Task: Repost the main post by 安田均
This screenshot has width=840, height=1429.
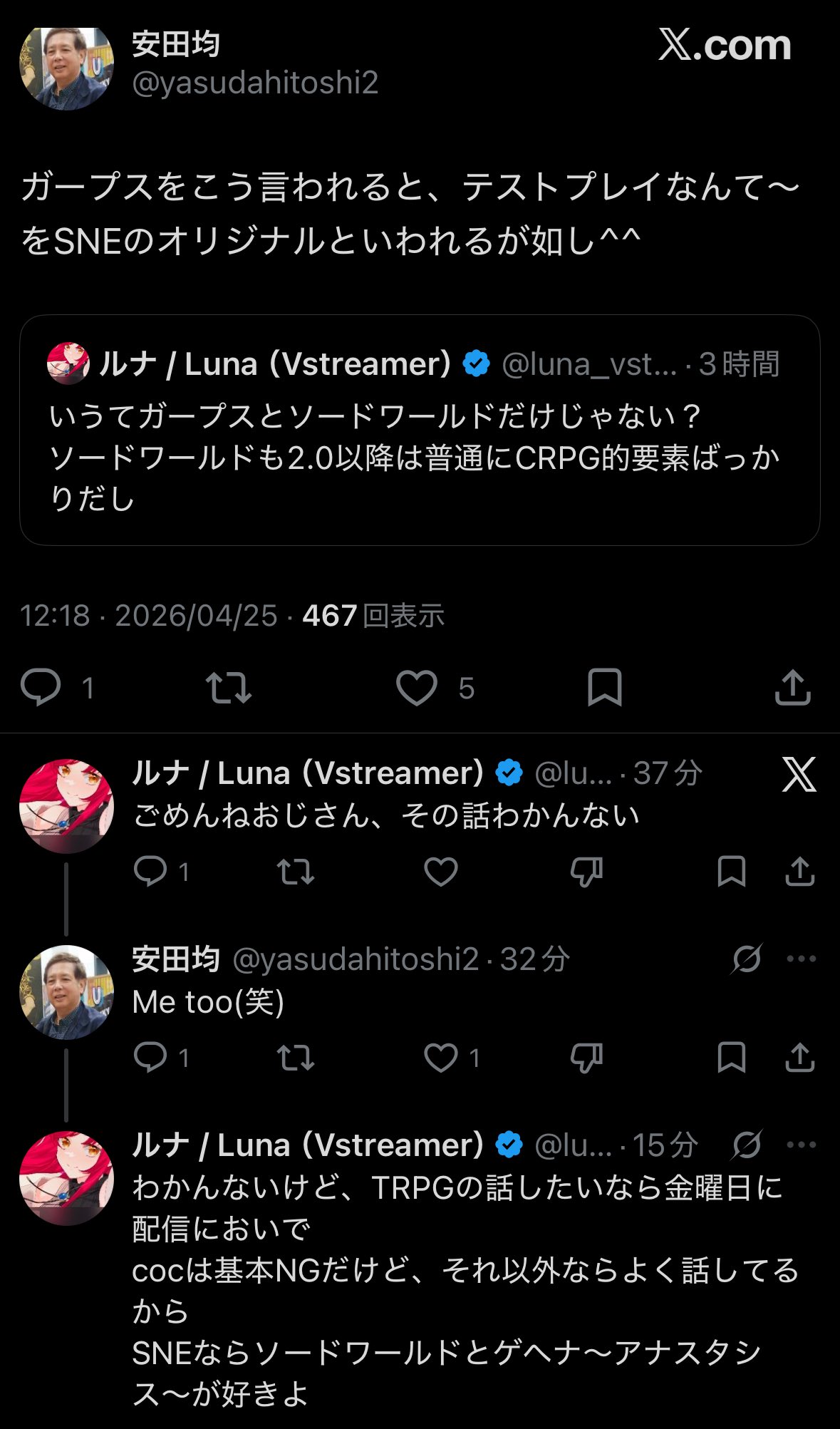Action: pos(228,687)
